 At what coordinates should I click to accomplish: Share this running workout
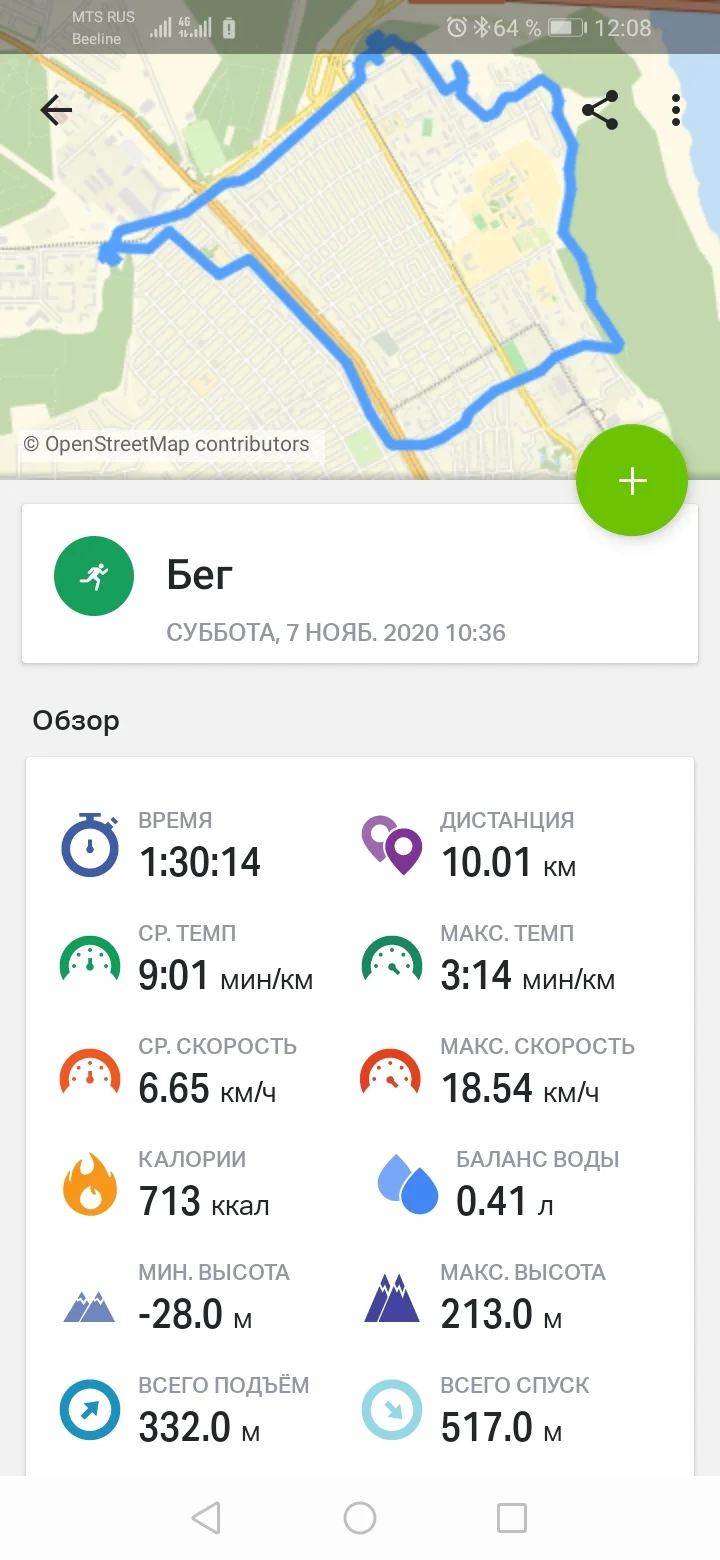[x=600, y=110]
